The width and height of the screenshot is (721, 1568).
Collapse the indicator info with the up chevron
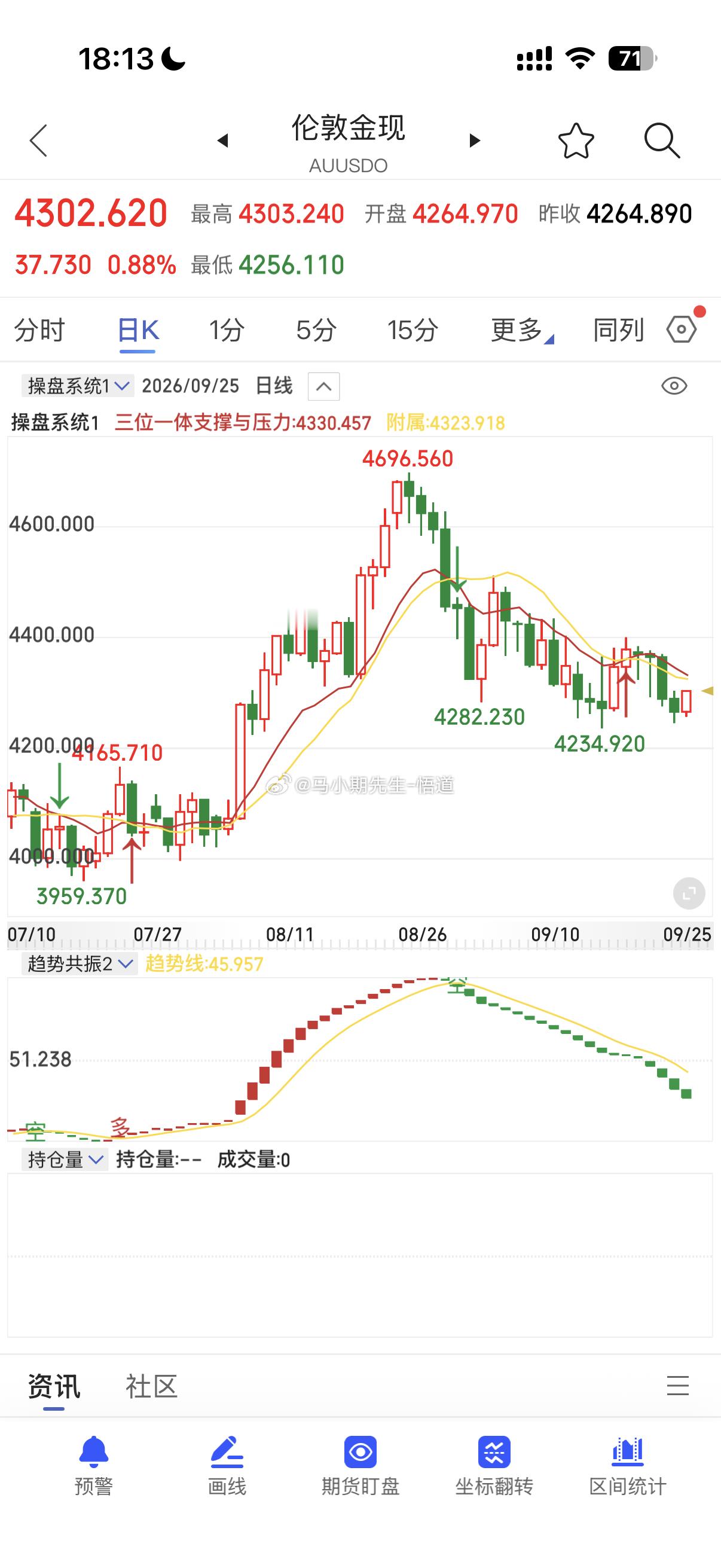pyautogui.click(x=323, y=386)
